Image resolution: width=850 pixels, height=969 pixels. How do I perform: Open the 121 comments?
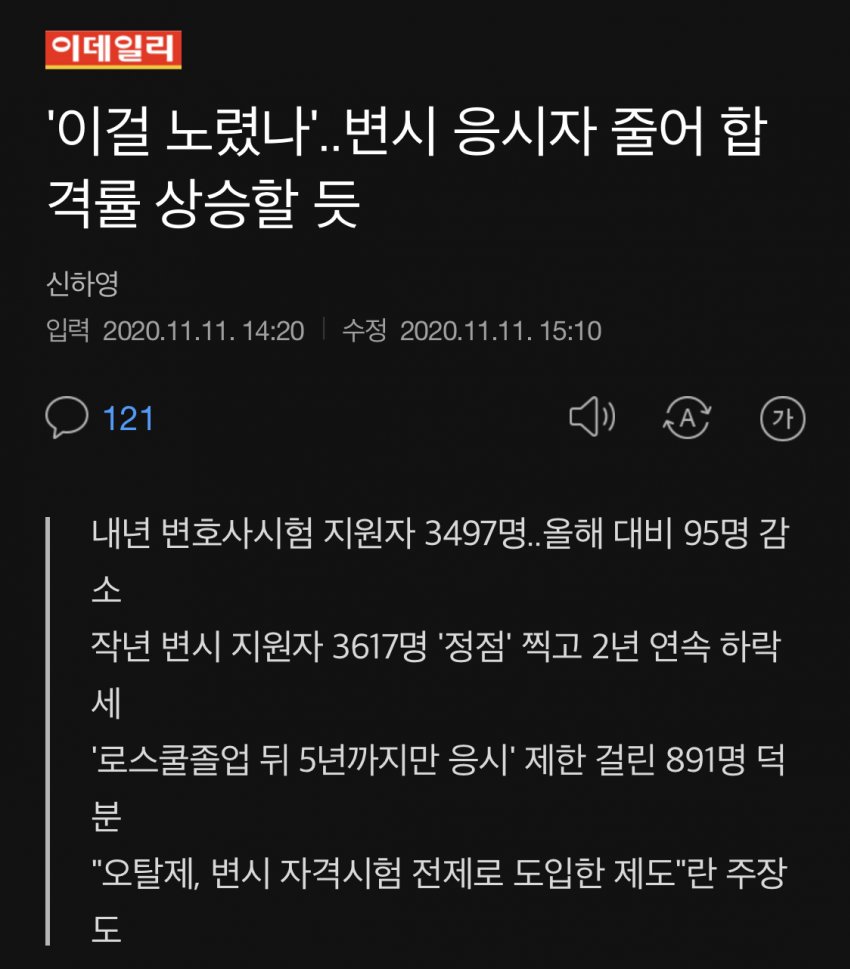click(100, 418)
